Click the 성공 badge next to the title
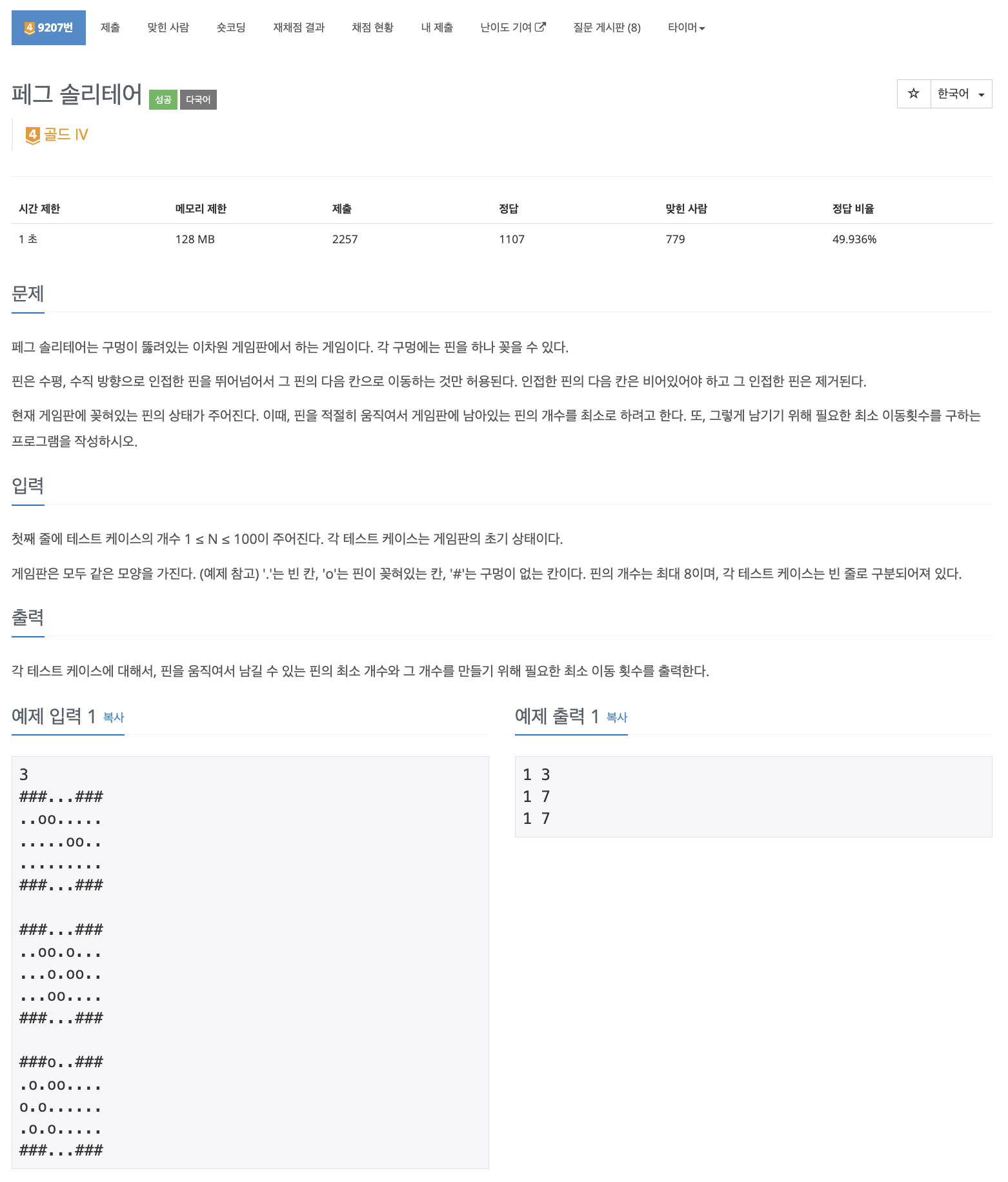This screenshot has width=1008, height=1182. (163, 99)
